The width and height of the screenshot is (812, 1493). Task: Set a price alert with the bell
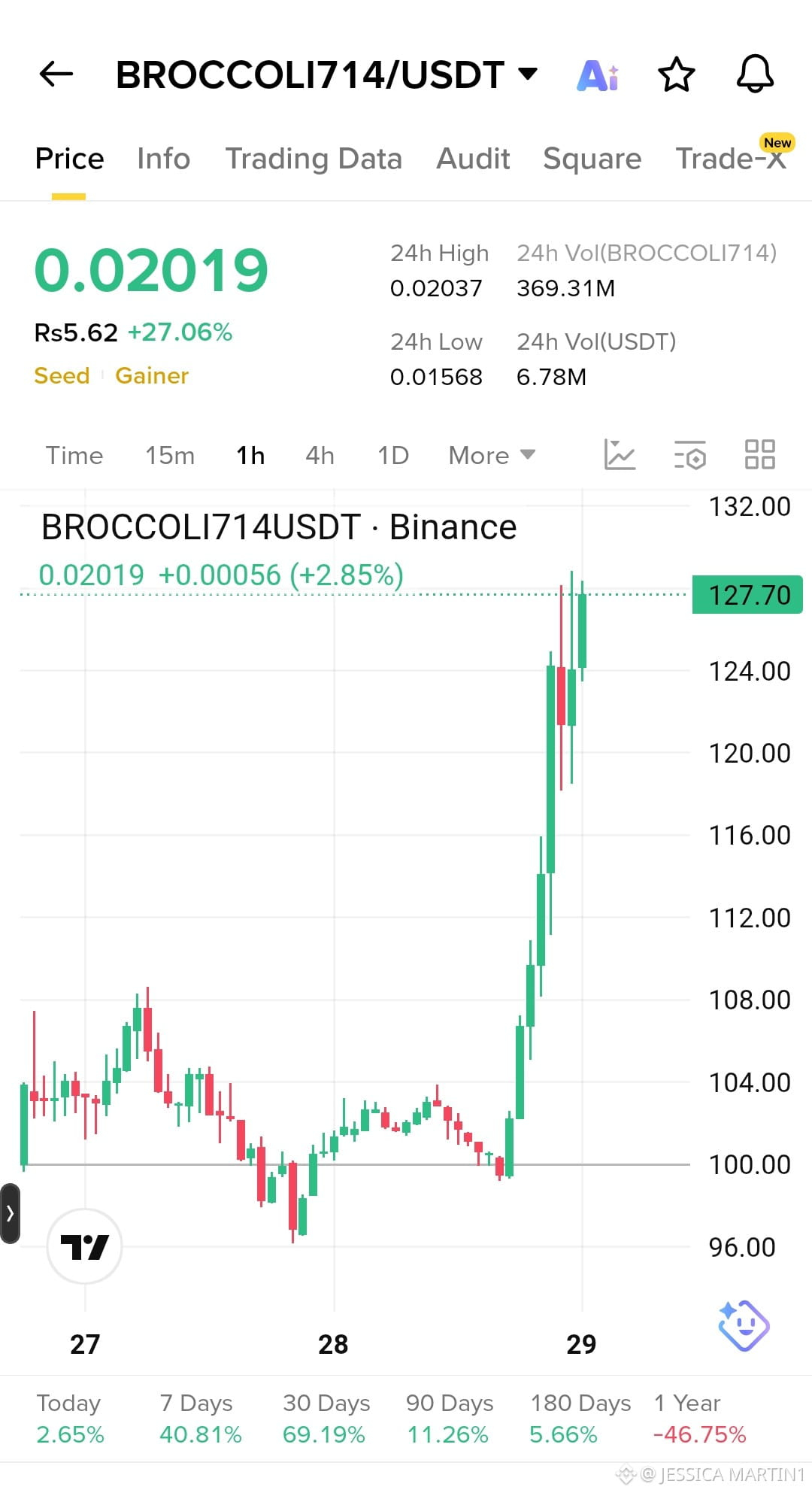[x=755, y=74]
